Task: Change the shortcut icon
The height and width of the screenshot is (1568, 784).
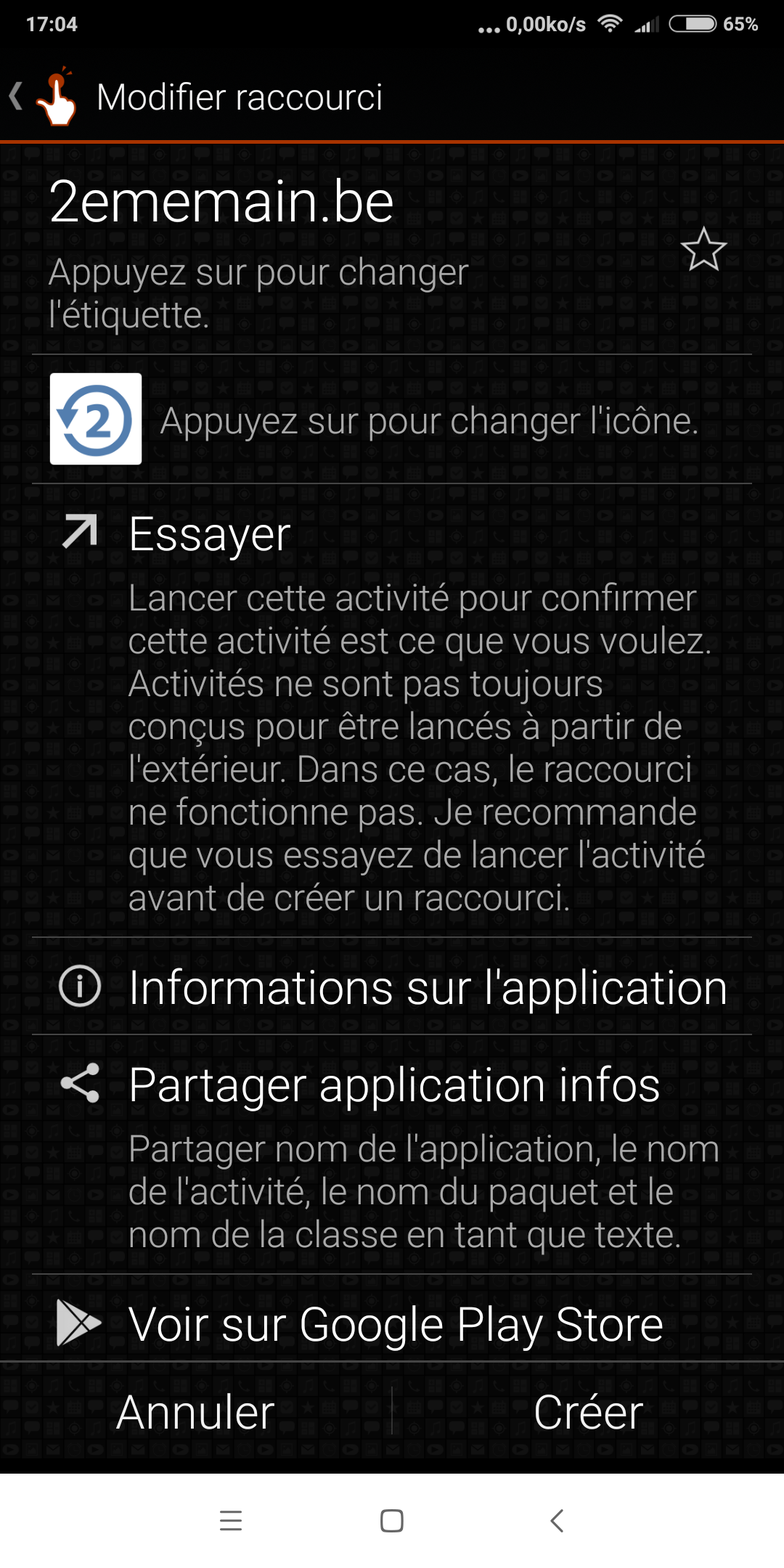Action: click(96, 419)
